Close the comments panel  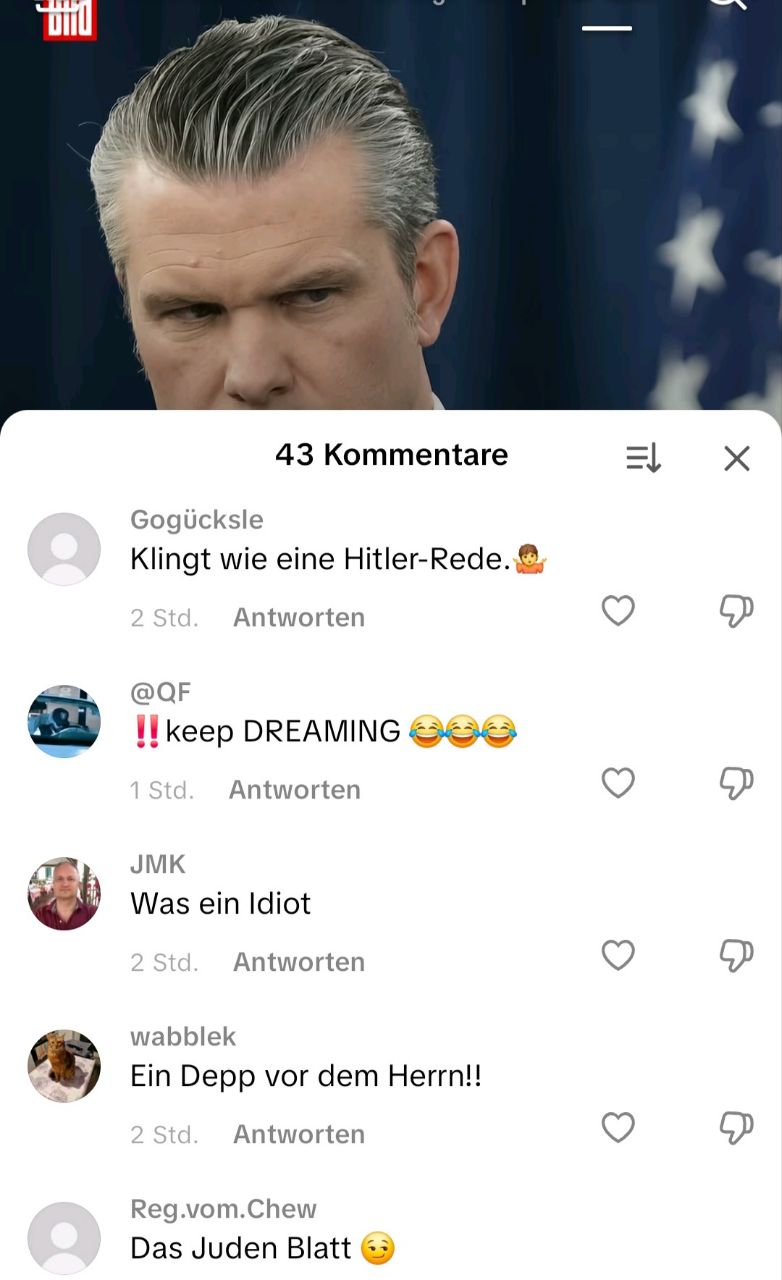[737, 458]
